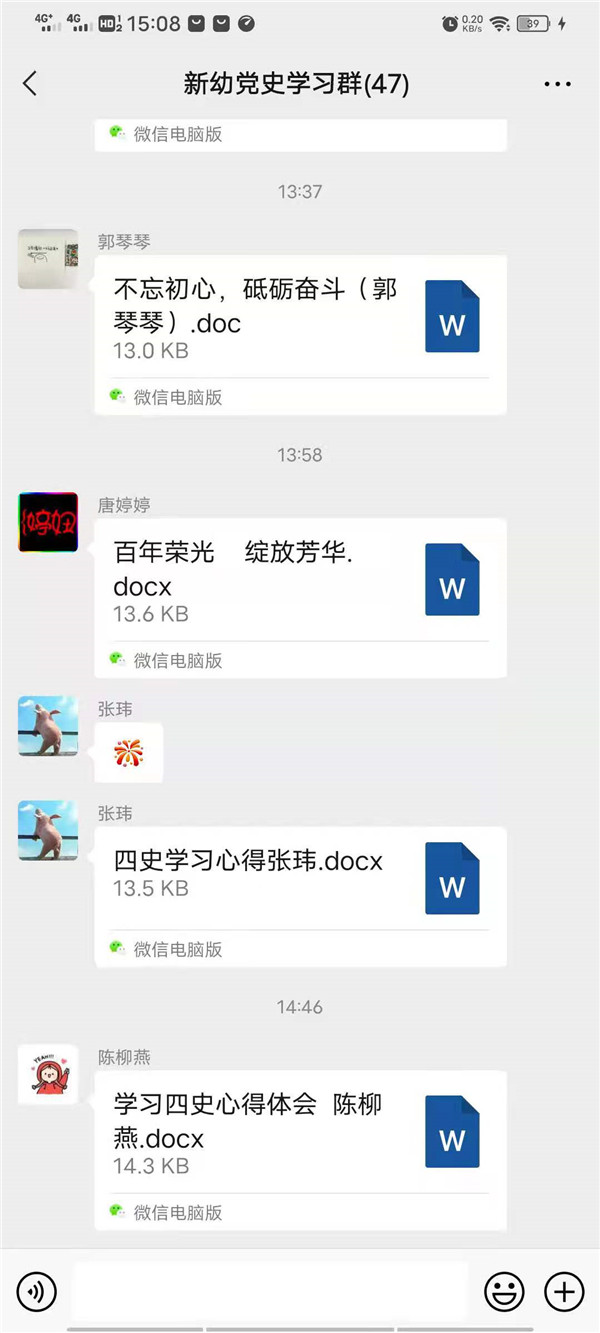View 陈柳燕's profile avatar
Screen dimensions: 600x1333
coord(48,1074)
